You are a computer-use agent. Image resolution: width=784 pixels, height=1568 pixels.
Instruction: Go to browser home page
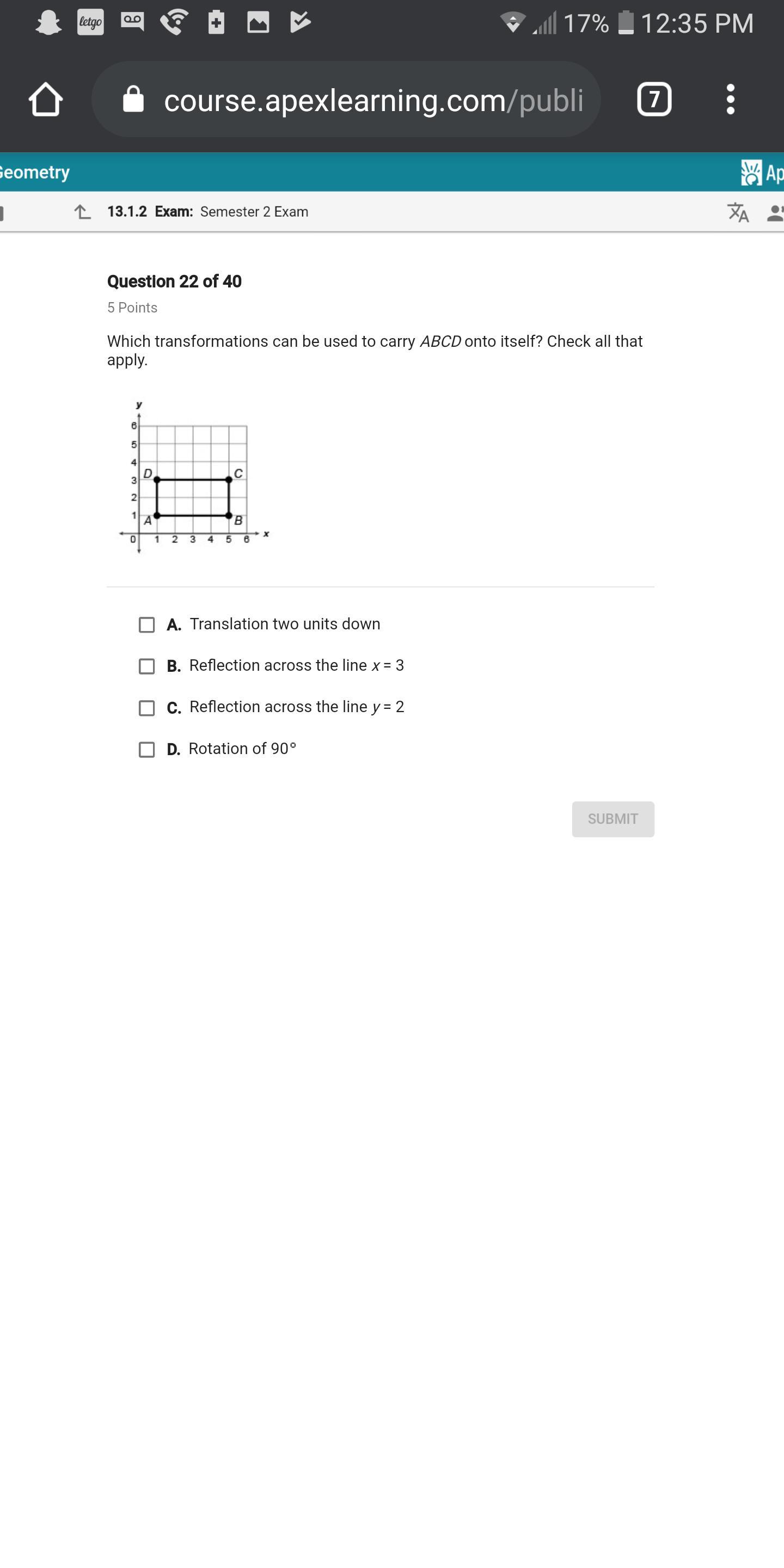coord(46,99)
